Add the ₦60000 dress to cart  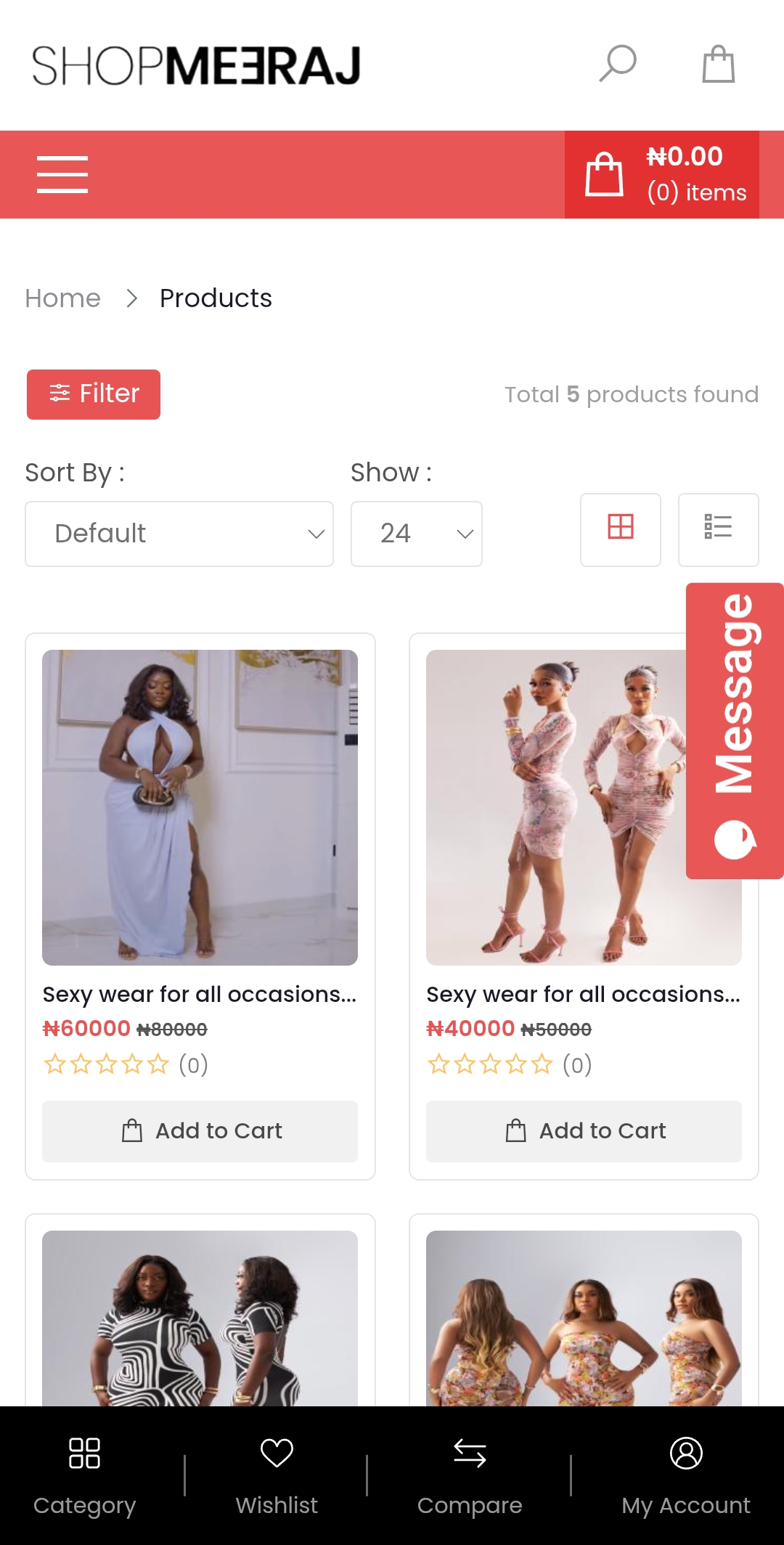pos(200,1131)
